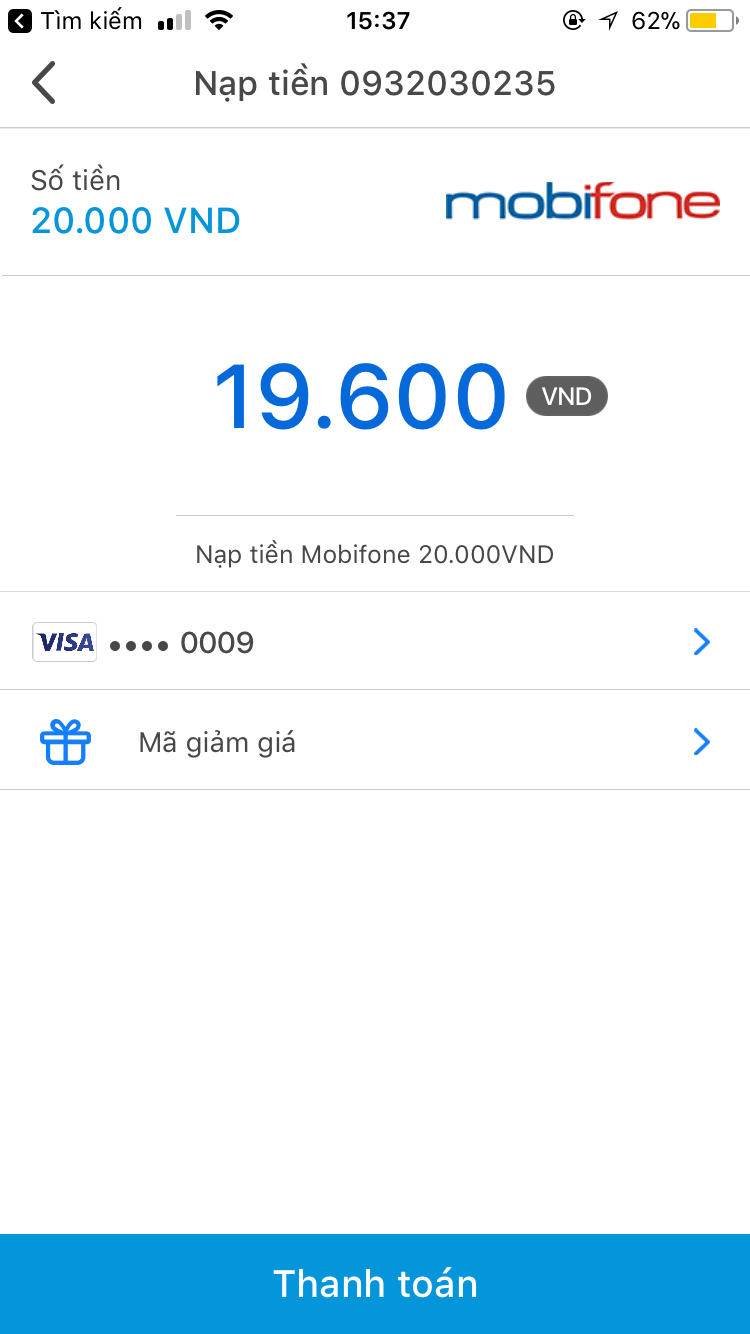750x1334 pixels.
Task: Go back using the top-left arrow
Action: 44,83
